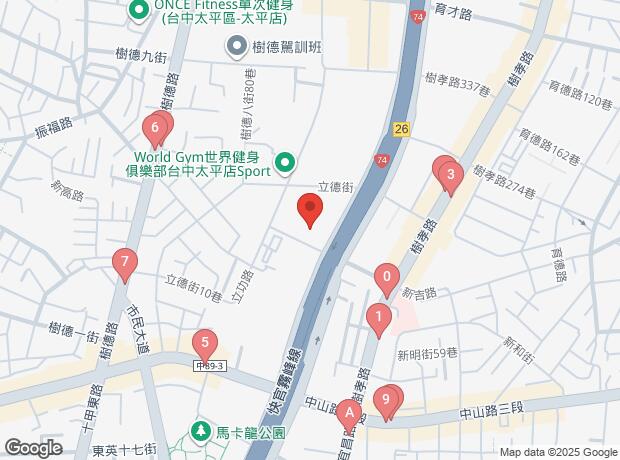Tap the unnumbered red location pin
This screenshot has height=460, width=620.
pos(311,211)
